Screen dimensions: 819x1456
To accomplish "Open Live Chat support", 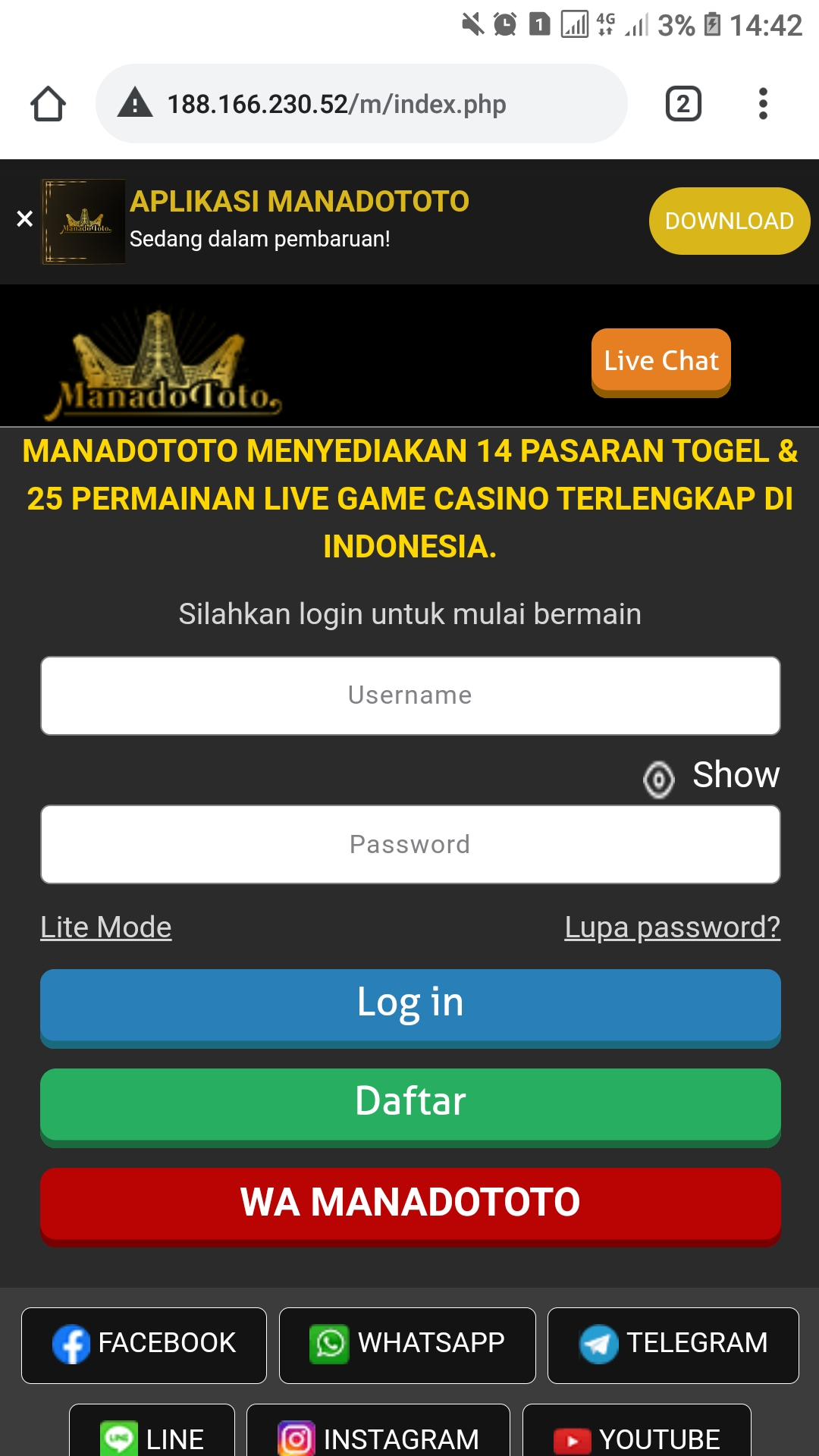I will (661, 361).
